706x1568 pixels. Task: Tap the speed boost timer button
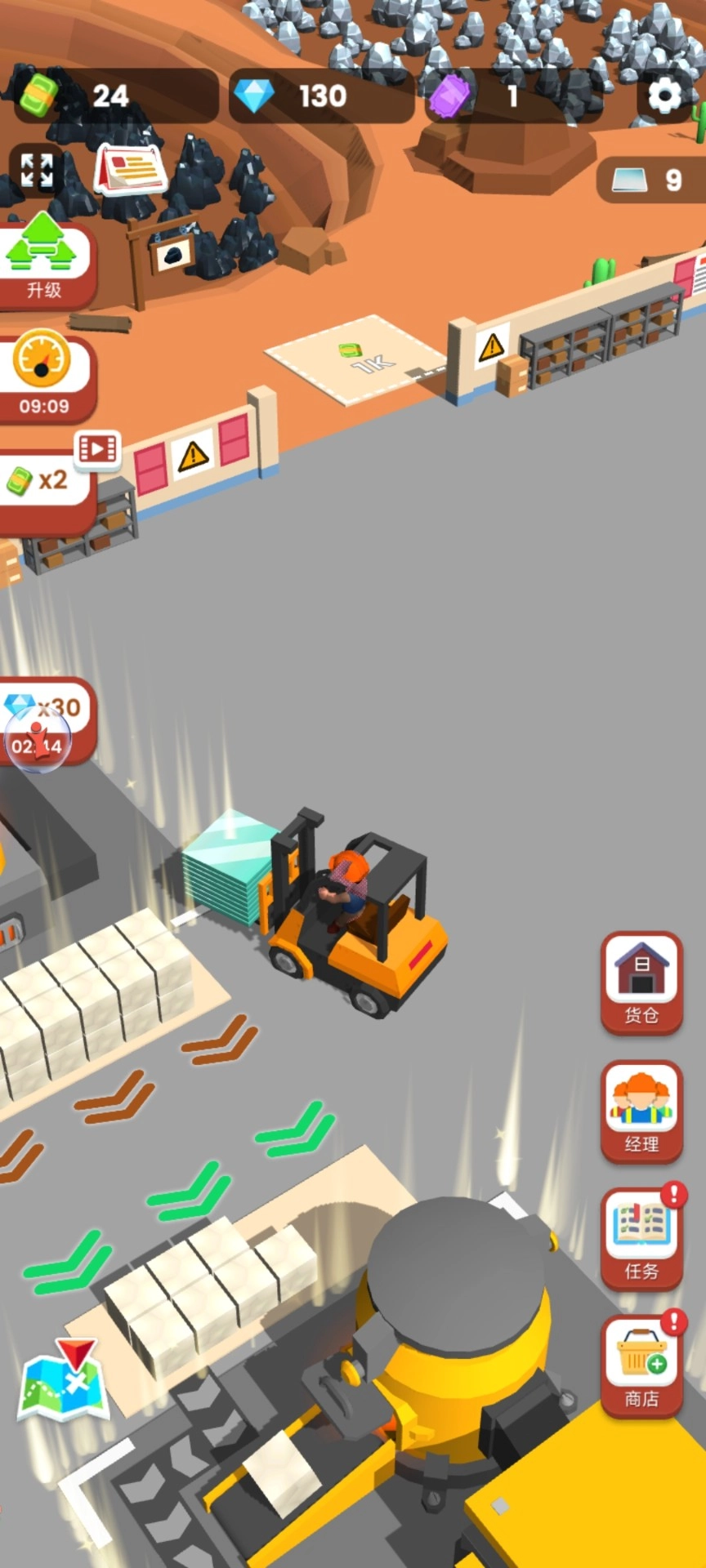coord(45,374)
